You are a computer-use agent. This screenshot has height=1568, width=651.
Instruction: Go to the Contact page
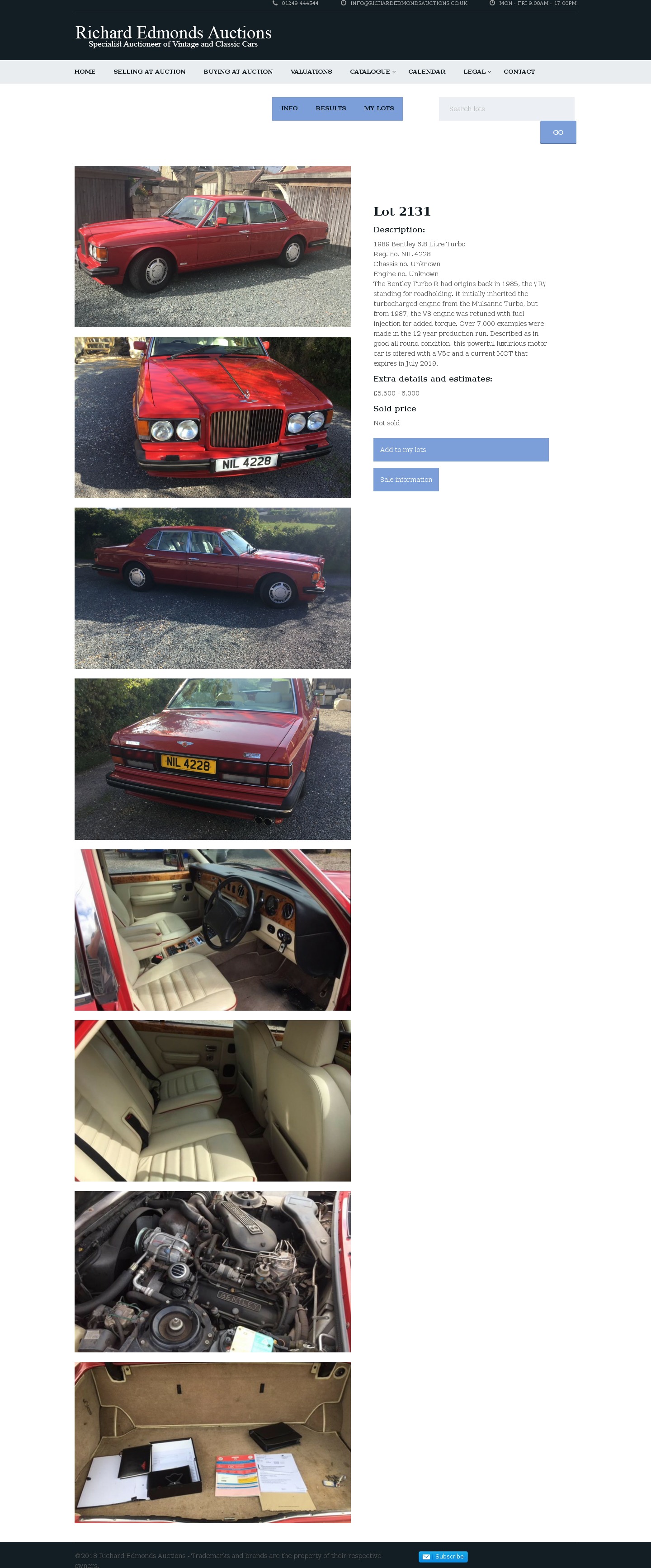click(x=519, y=72)
